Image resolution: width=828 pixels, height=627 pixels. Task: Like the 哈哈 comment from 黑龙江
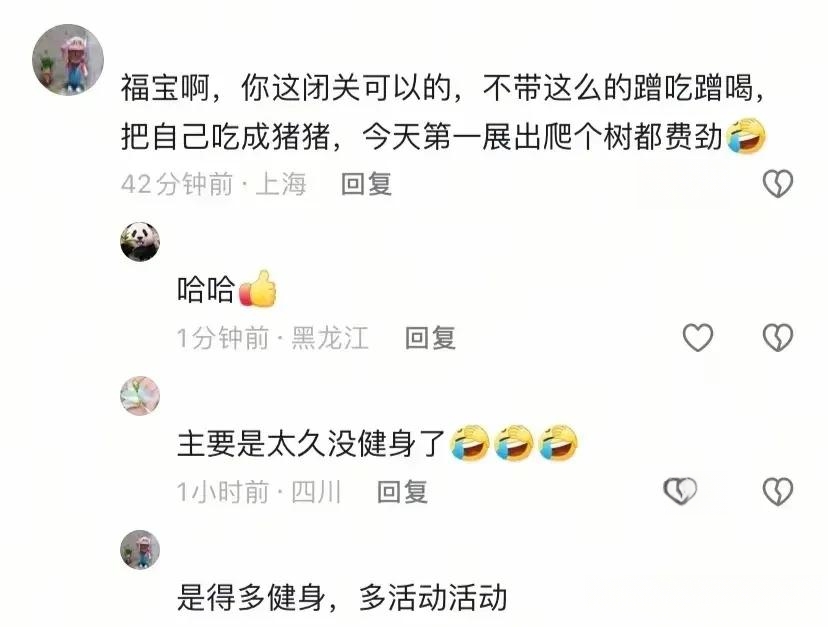click(697, 338)
